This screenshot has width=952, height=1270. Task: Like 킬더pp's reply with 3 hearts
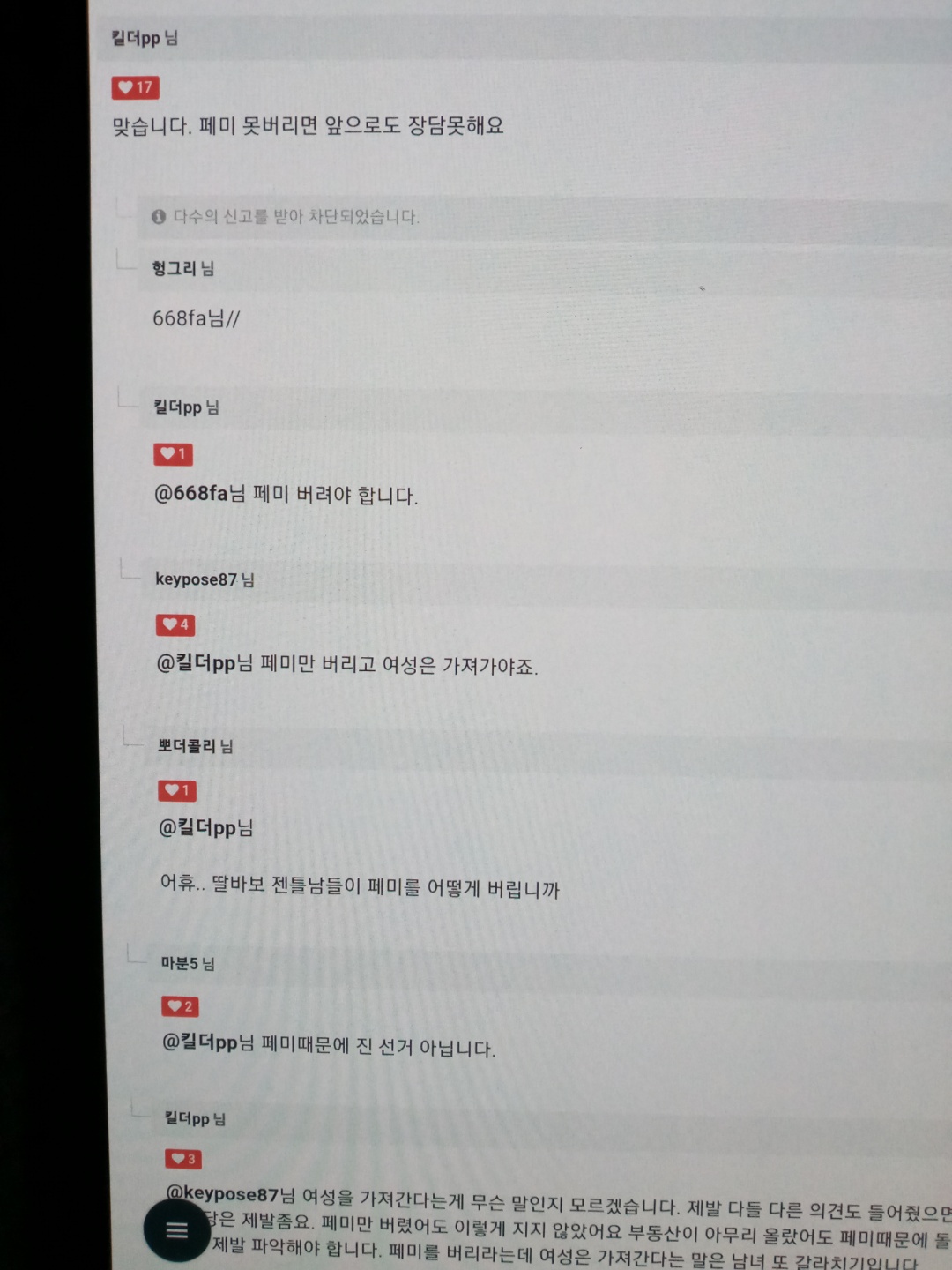183,1159
